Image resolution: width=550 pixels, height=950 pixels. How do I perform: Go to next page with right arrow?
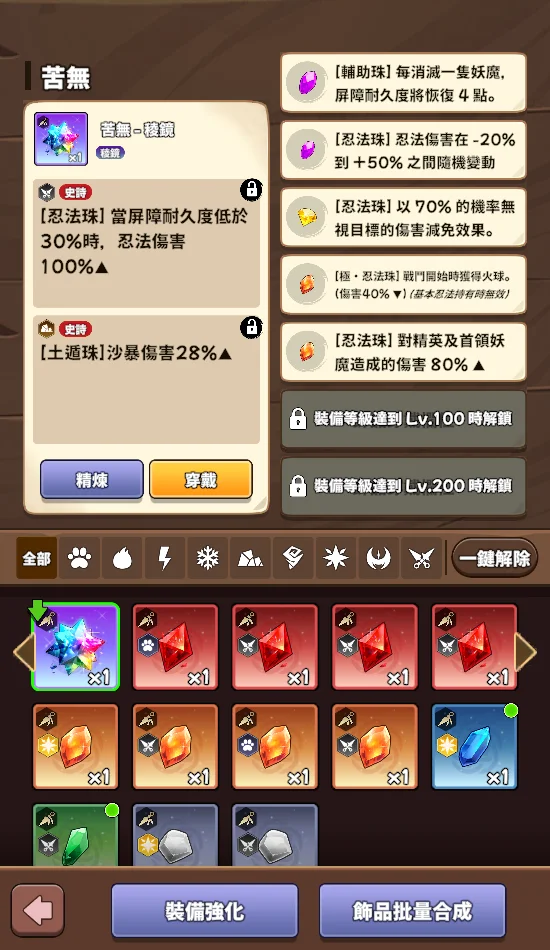point(525,651)
